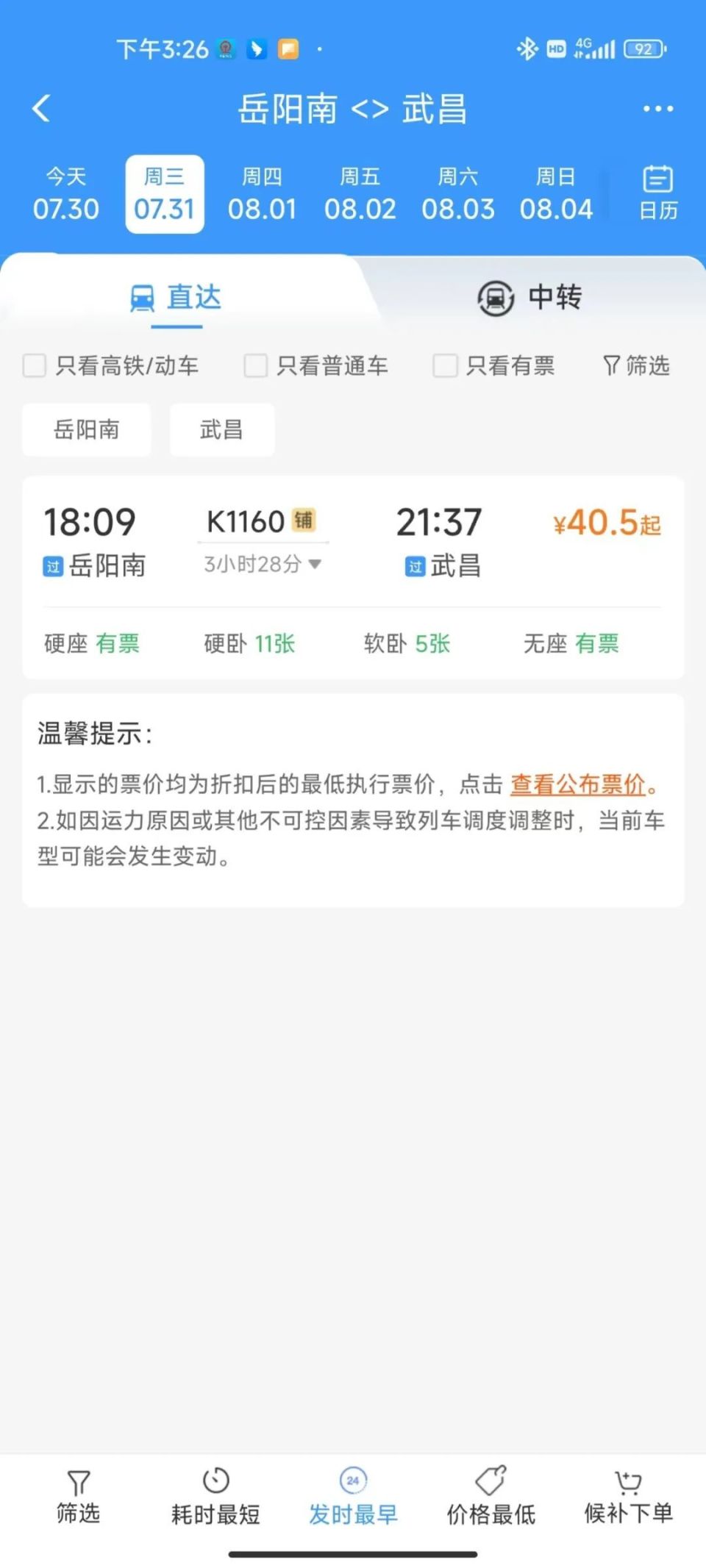706x1568 pixels.
Task: Select Saturday 08.03 date
Action: point(458,194)
